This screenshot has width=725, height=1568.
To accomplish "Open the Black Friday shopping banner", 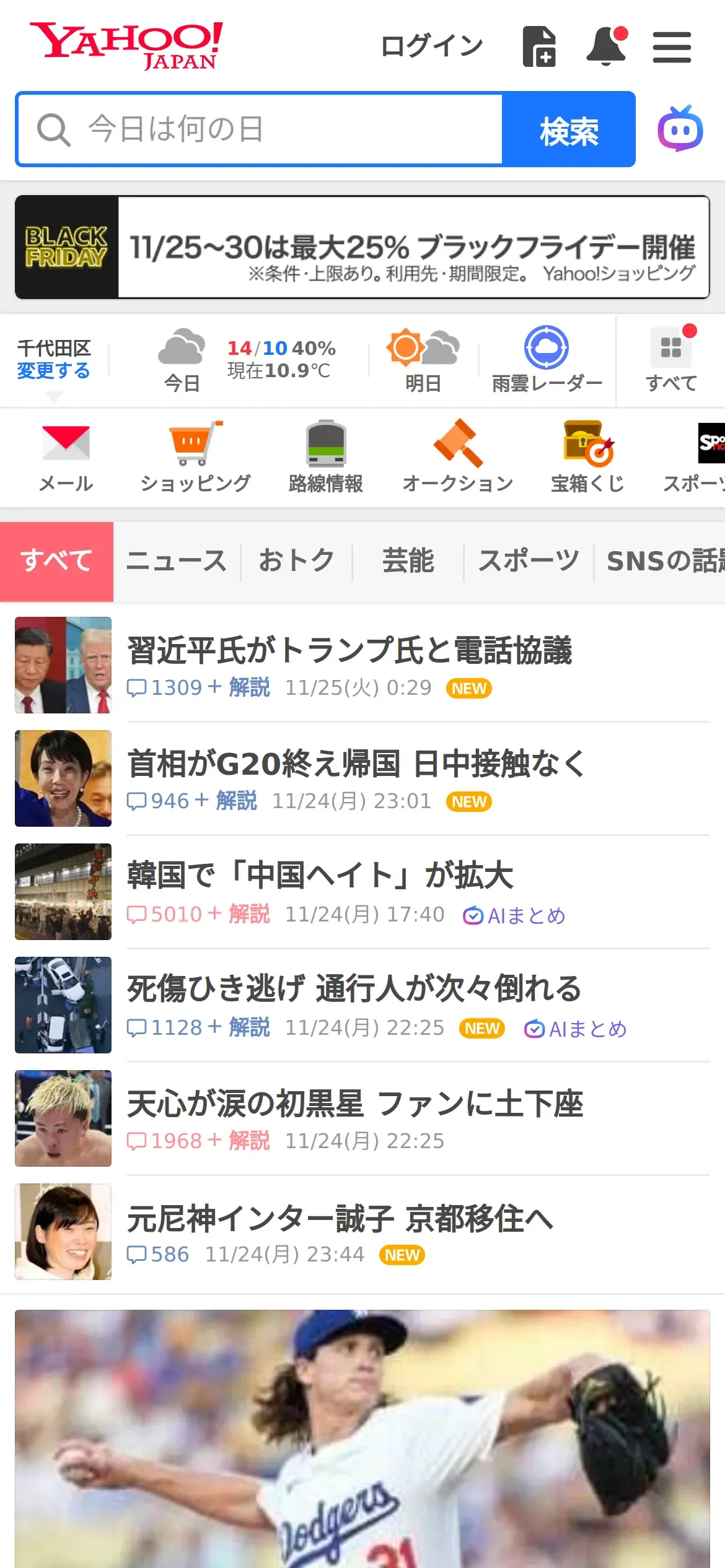I will tap(362, 248).
